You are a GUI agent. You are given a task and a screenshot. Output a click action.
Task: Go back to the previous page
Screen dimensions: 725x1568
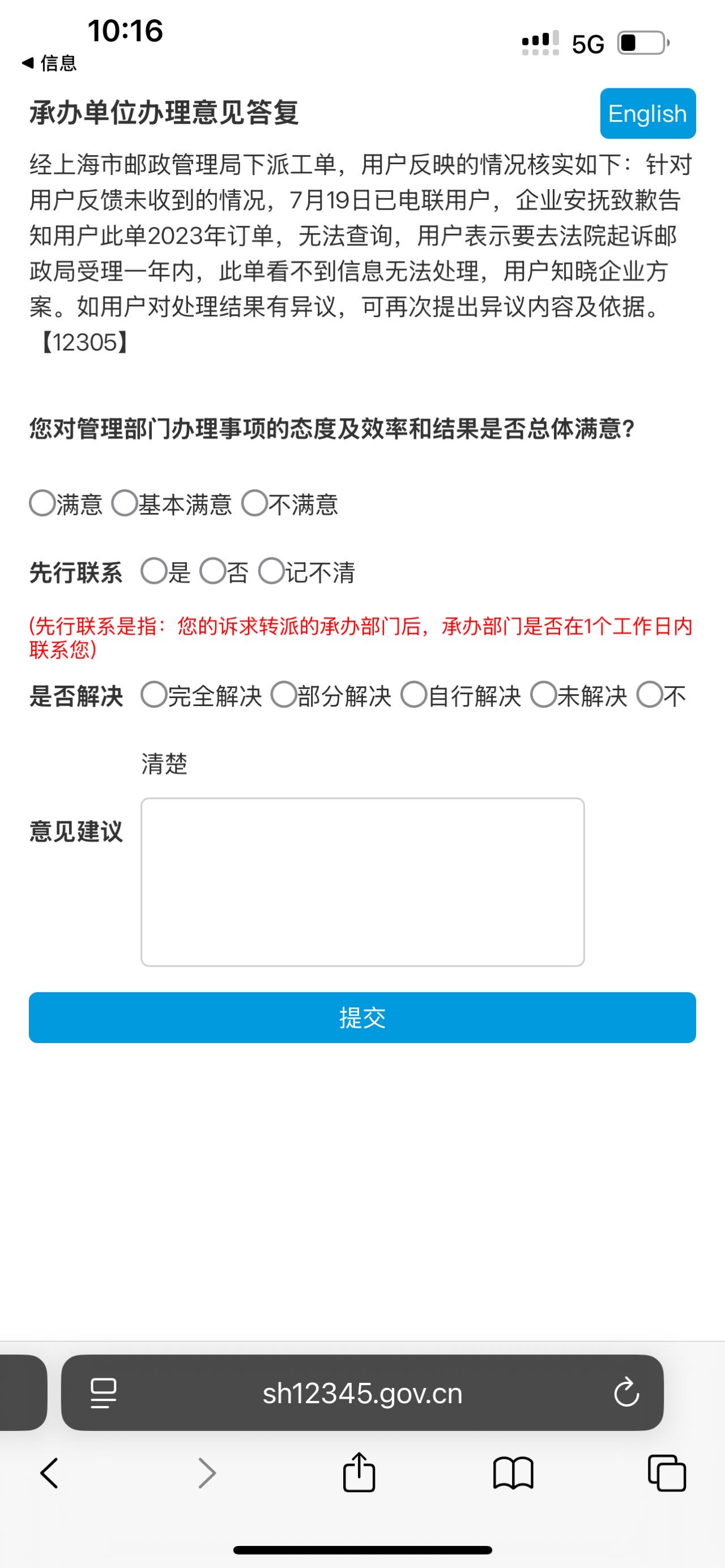click(x=49, y=1473)
